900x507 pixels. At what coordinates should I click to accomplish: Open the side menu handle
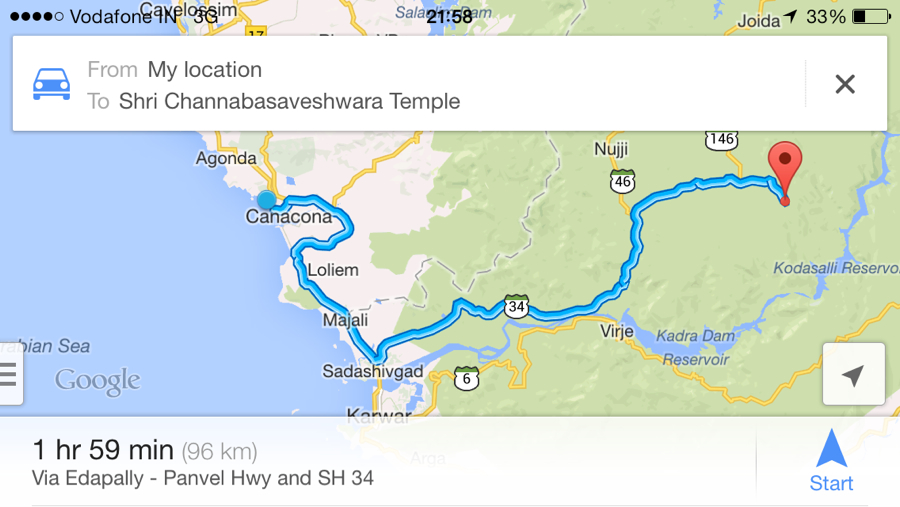pyautogui.click(x=10, y=374)
